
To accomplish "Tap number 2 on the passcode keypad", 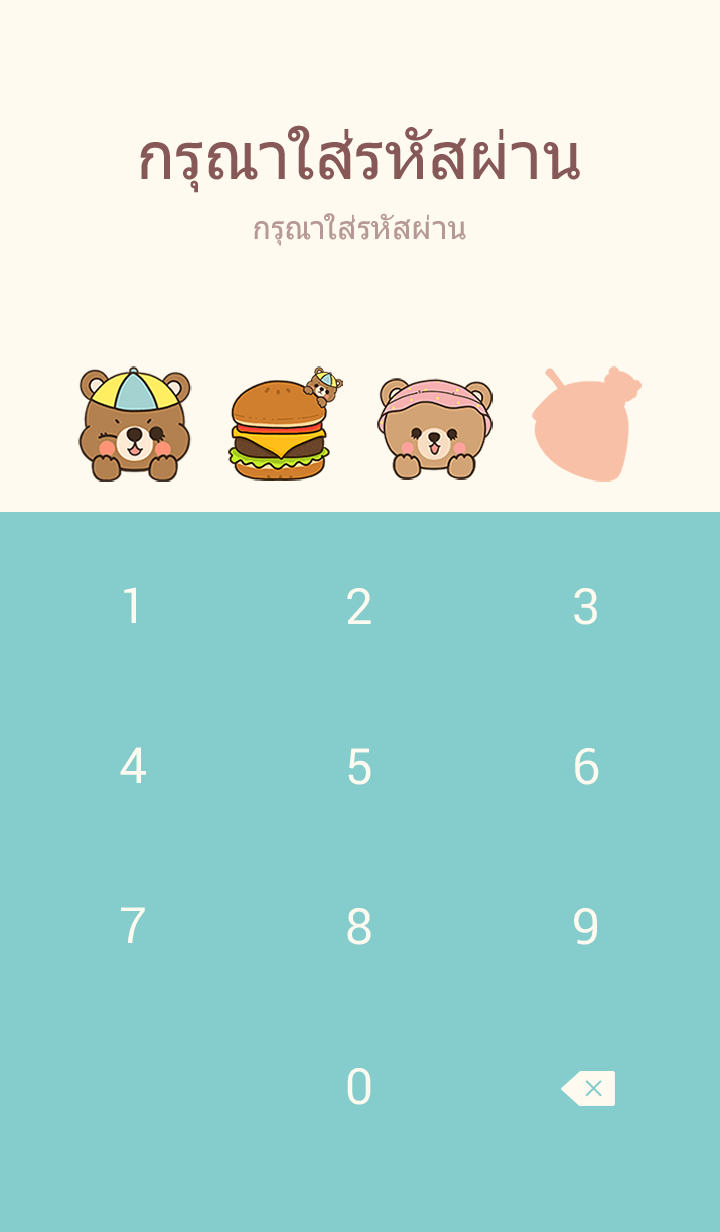I will pyautogui.click(x=359, y=607).
